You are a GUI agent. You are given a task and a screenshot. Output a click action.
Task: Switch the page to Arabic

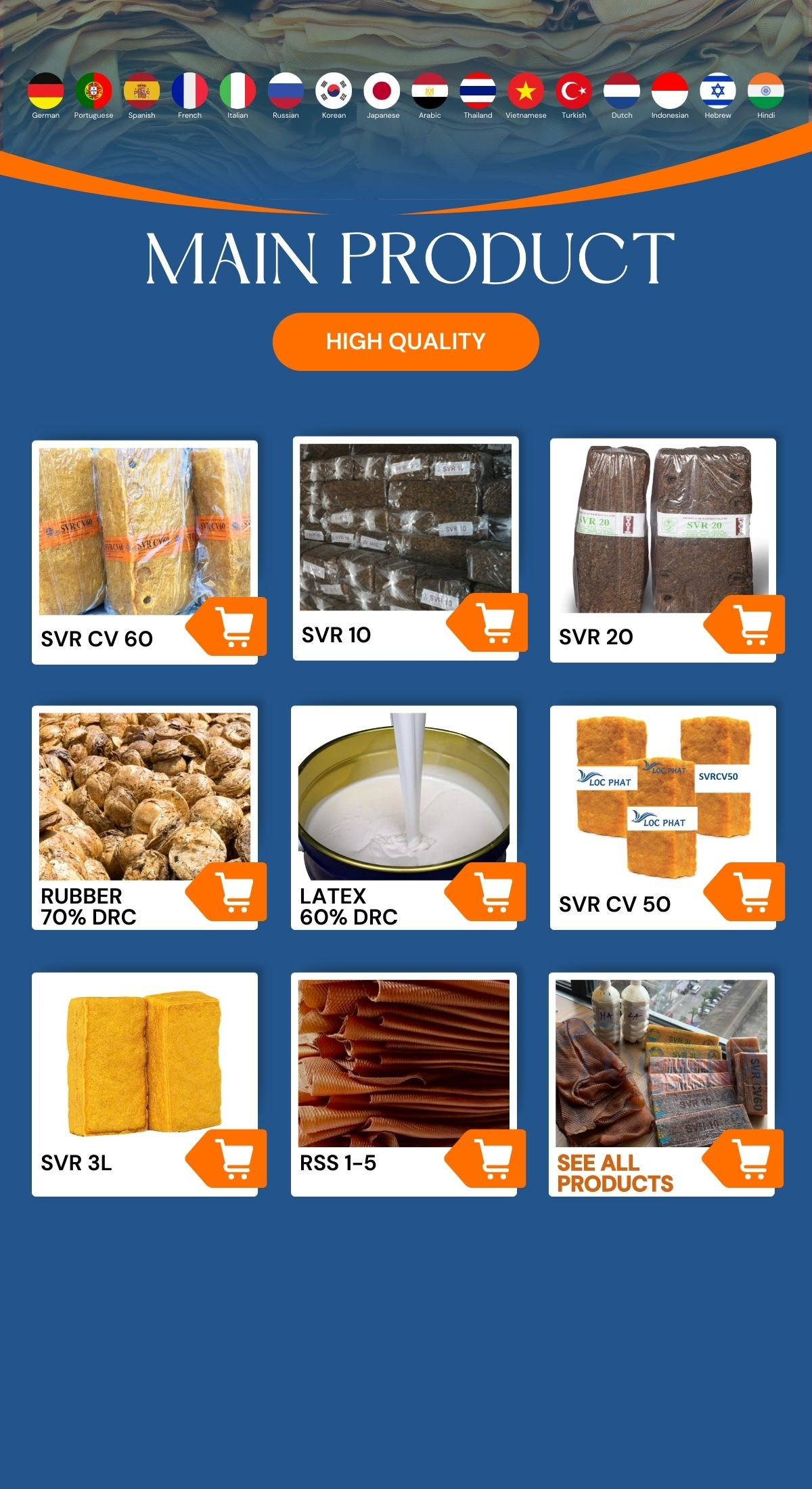pos(430,91)
